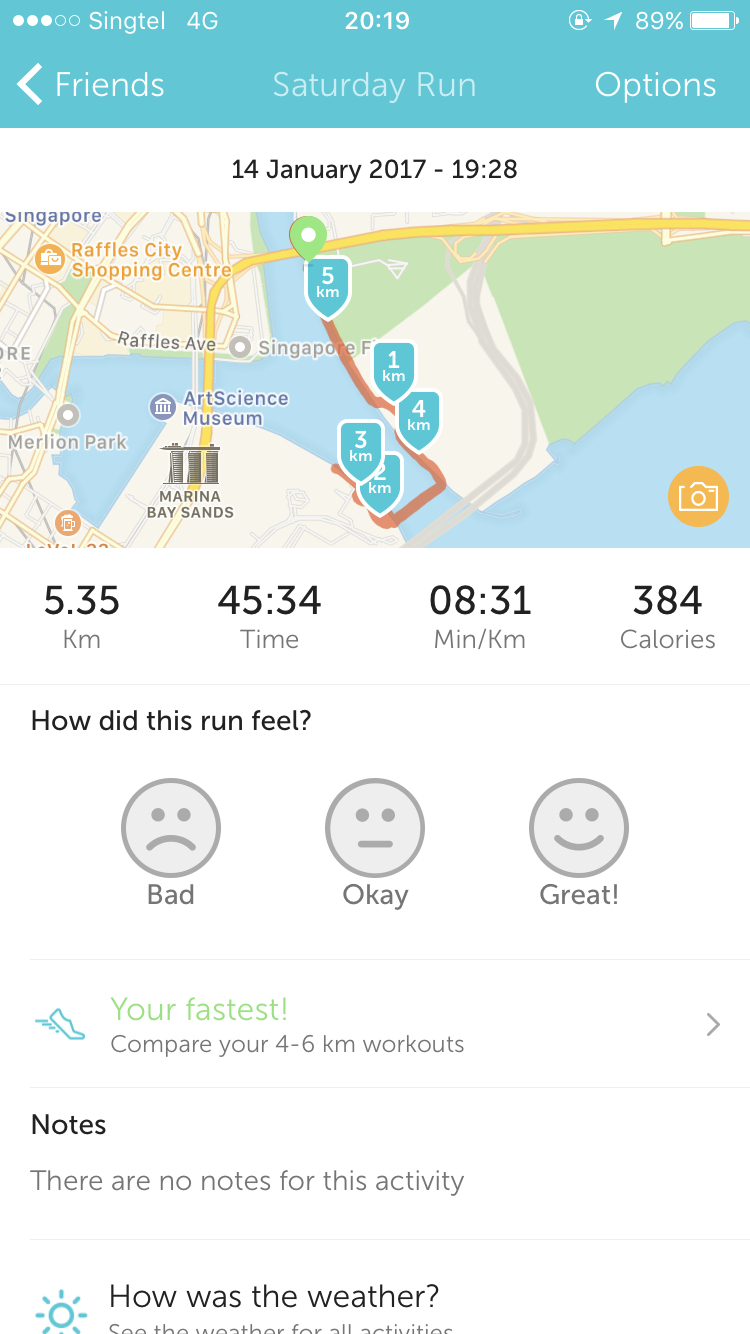Go back to Friends
The width and height of the screenshot is (750, 1334).
pyautogui.click(x=91, y=85)
